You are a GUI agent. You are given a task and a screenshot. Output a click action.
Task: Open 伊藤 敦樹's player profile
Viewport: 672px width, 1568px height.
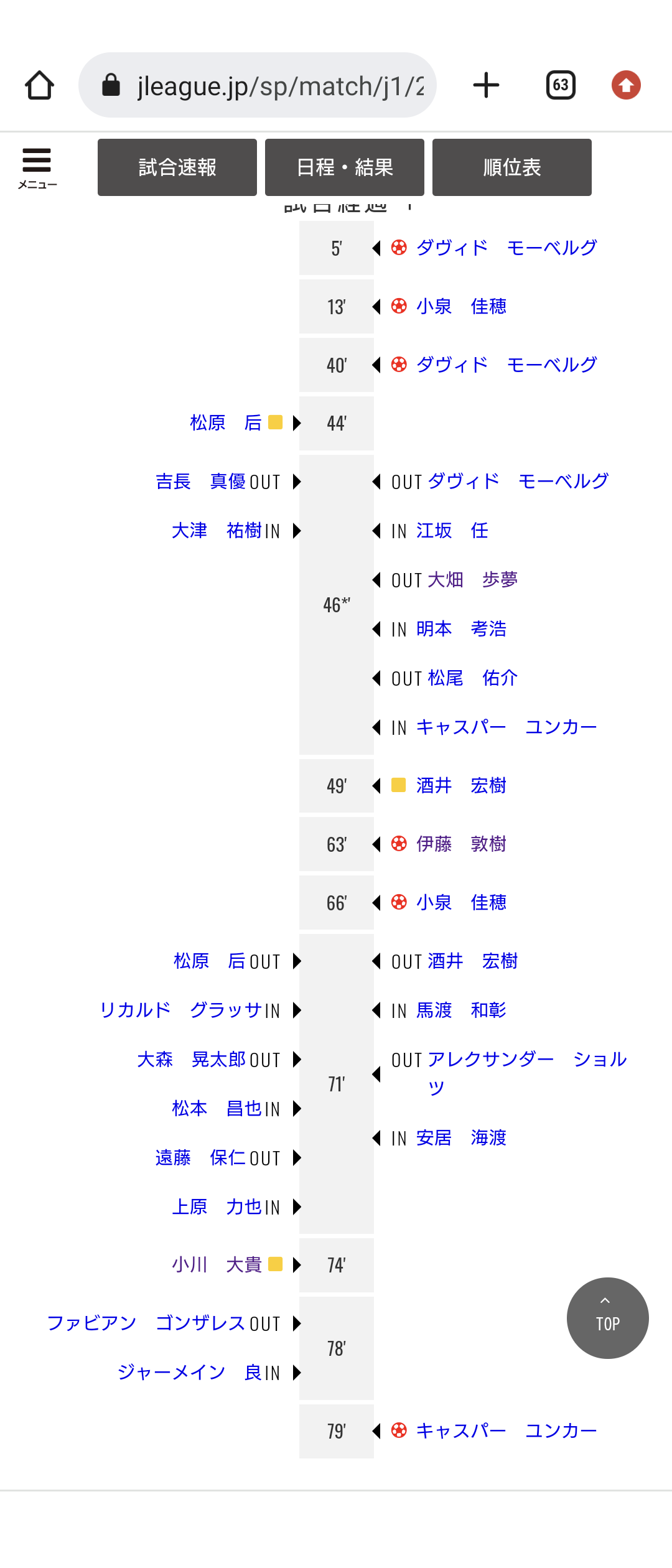pos(461,844)
